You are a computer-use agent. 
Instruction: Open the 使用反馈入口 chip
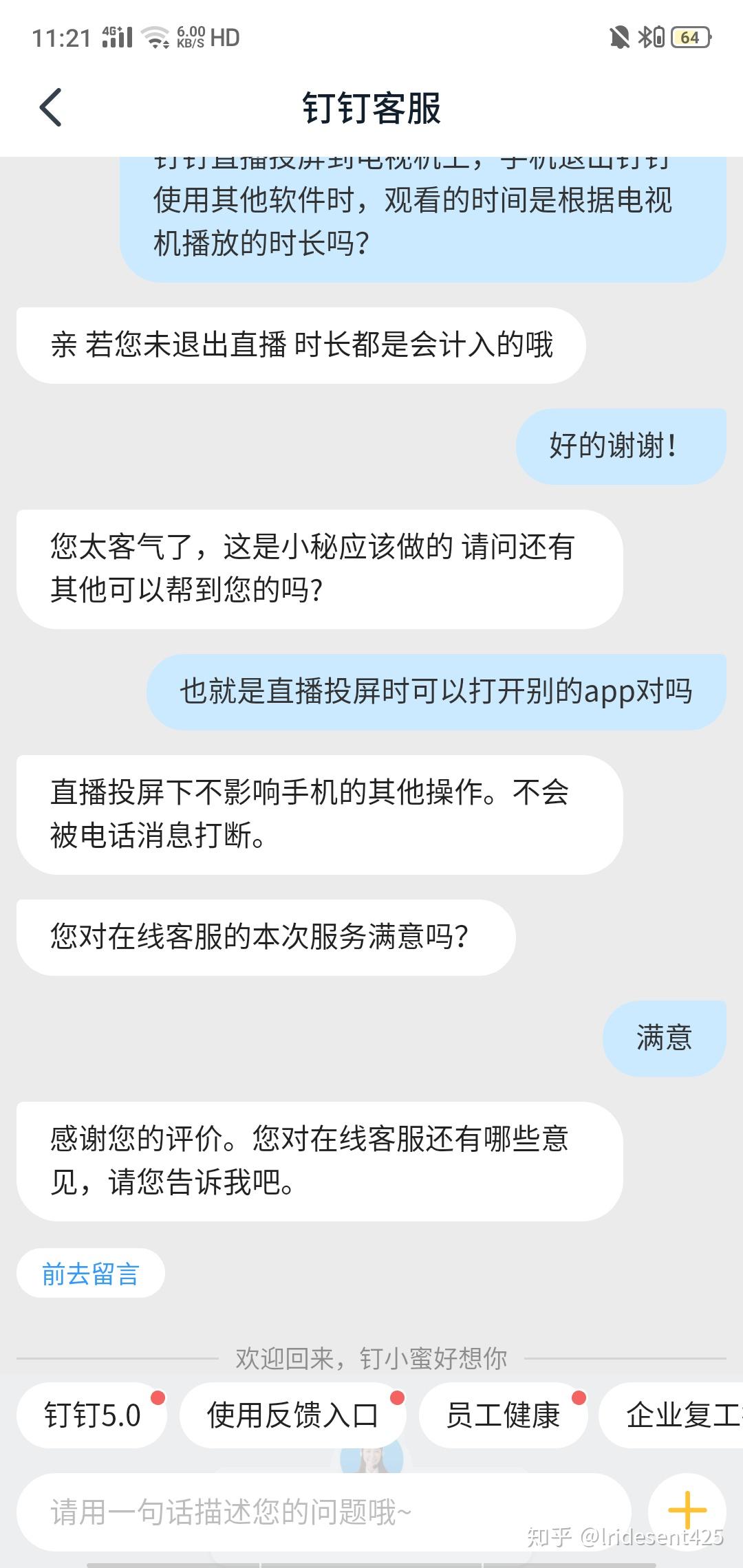click(292, 1415)
